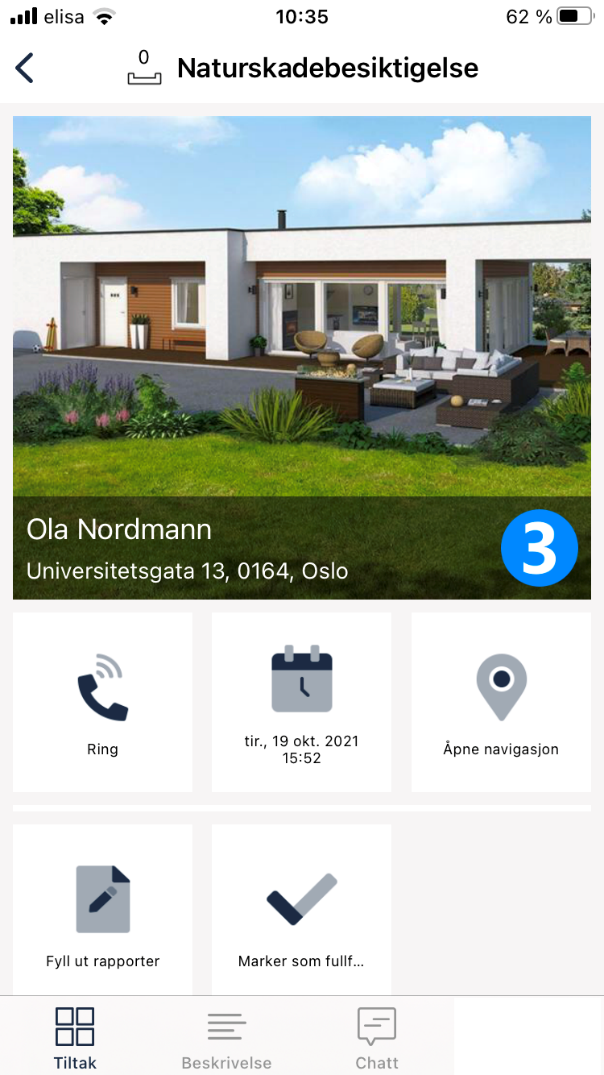Viewport: 604px width, 1075px height.
Task: Select Åpne navigasjon
Action: 500,702
